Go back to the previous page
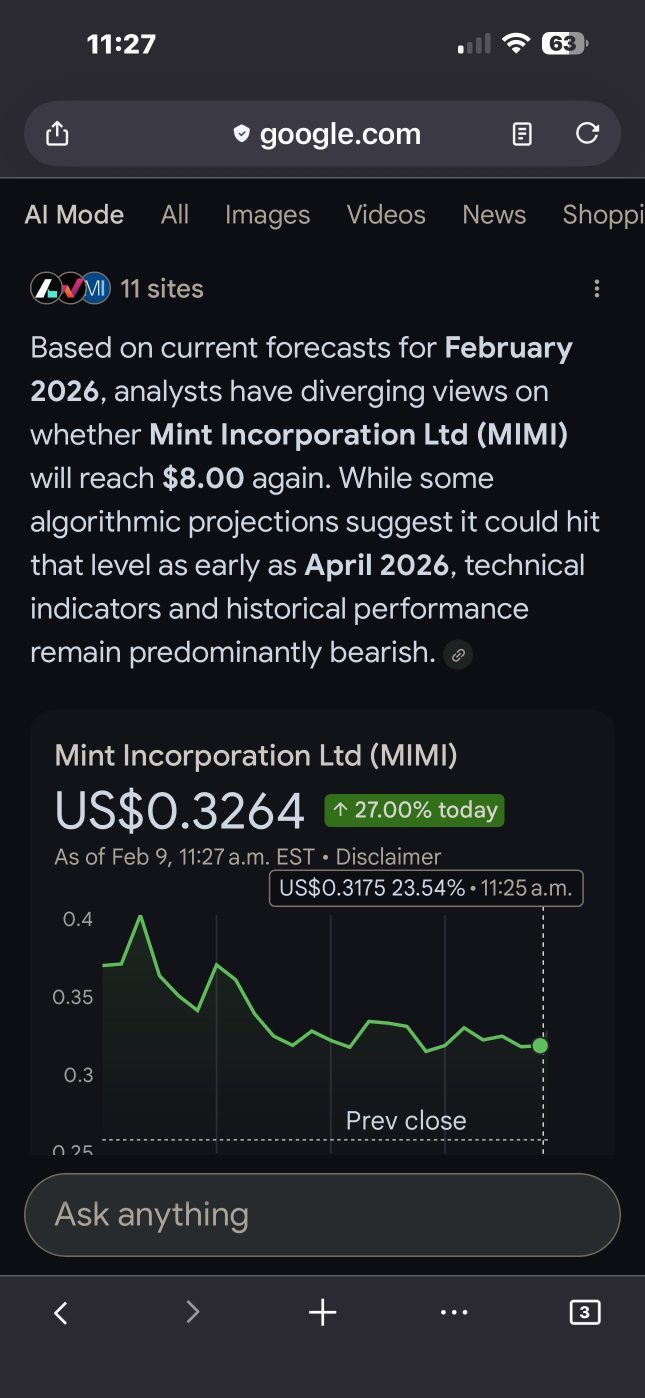This screenshot has height=1398, width=645. pyautogui.click(x=61, y=1313)
